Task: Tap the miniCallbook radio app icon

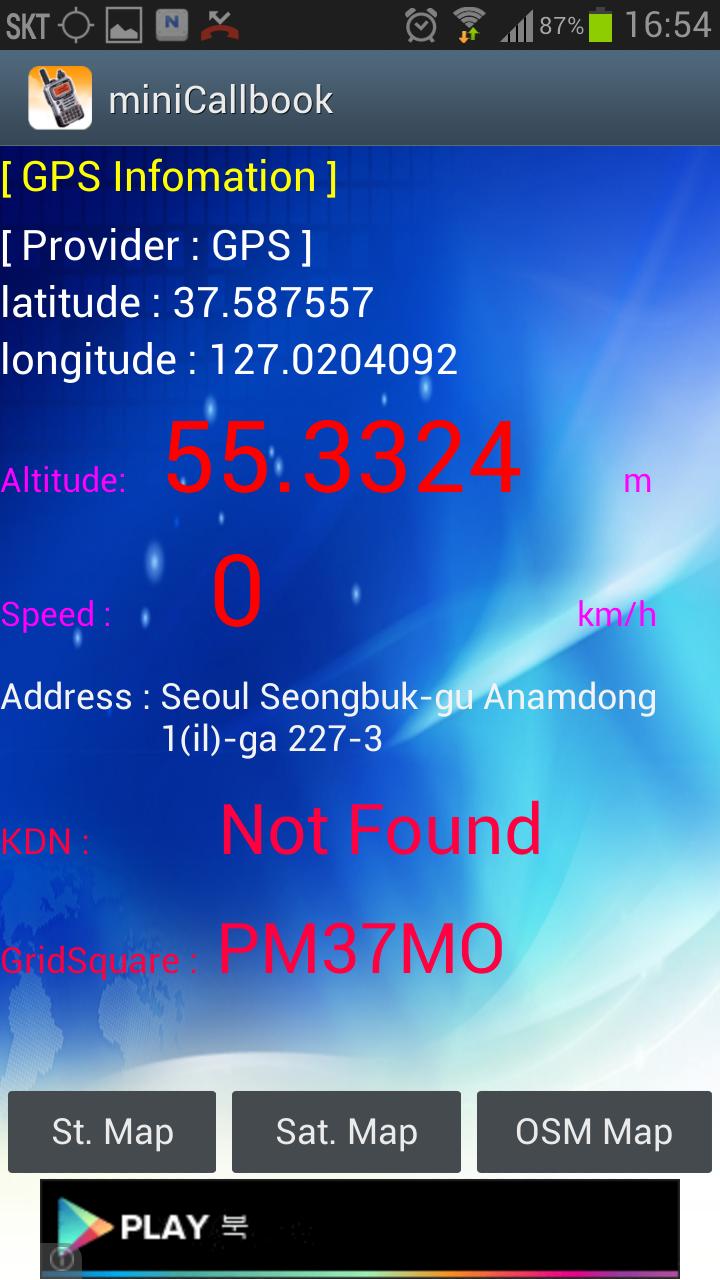Action: point(59,96)
